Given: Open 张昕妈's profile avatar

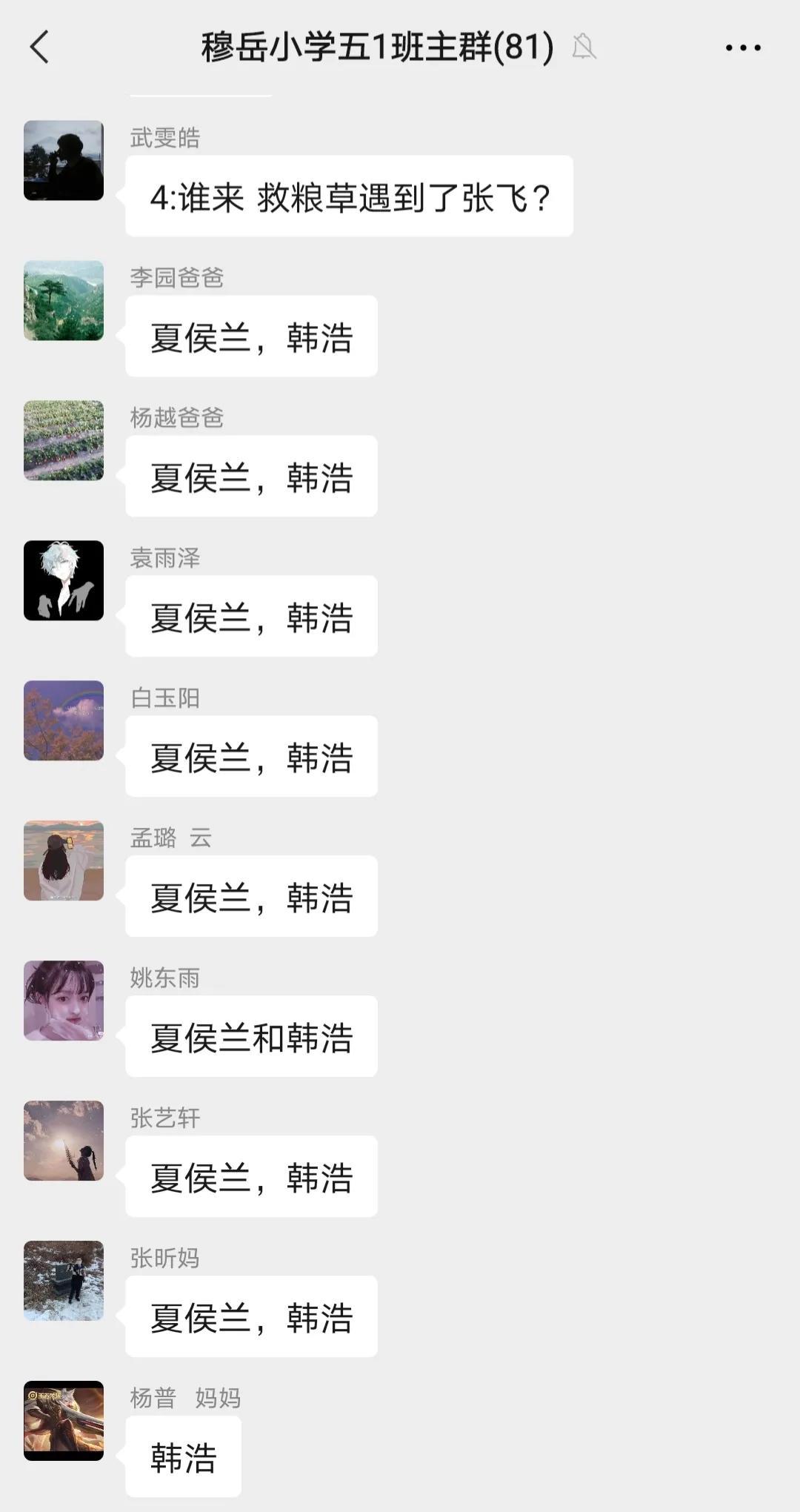Looking at the screenshot, I should (64, 1281).
